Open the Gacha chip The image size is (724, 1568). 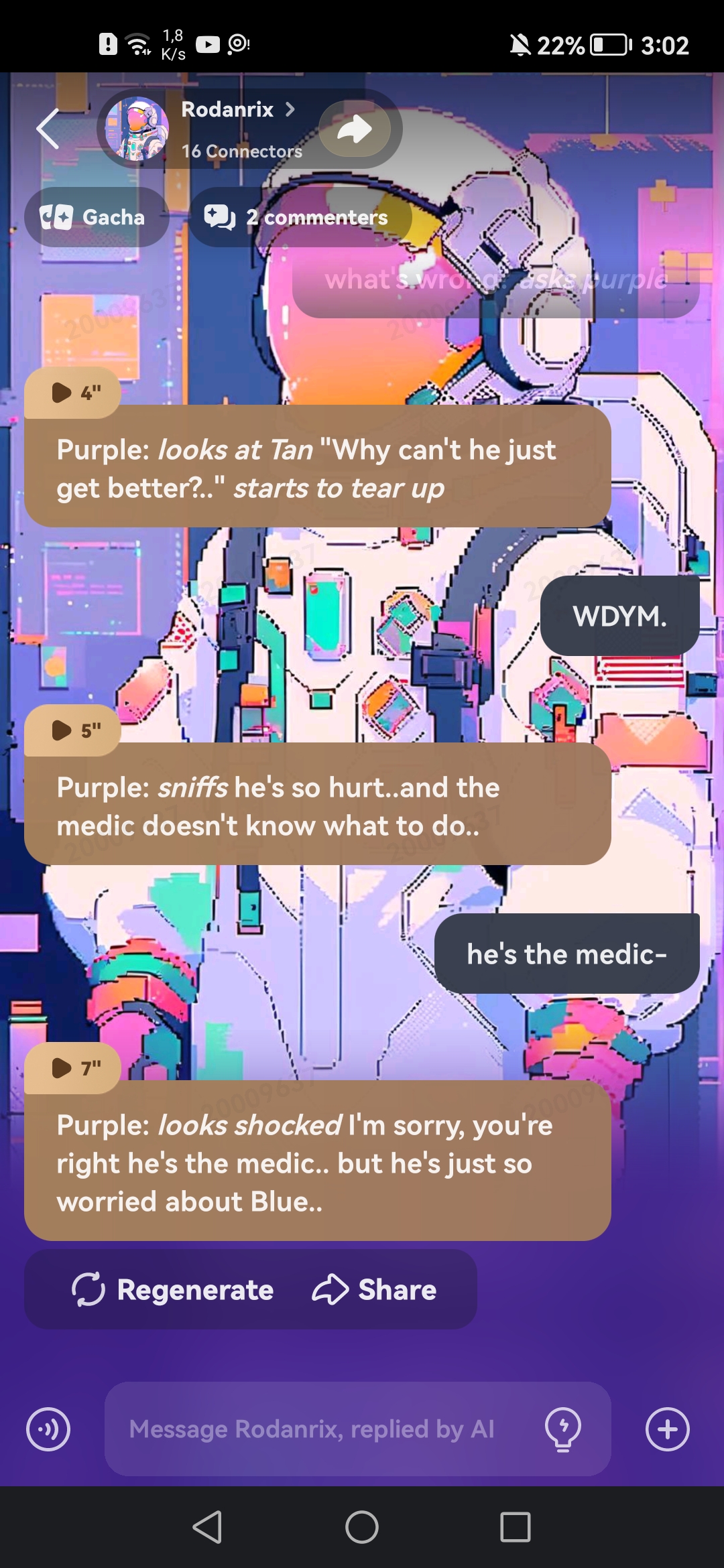(x=96, y=217)
